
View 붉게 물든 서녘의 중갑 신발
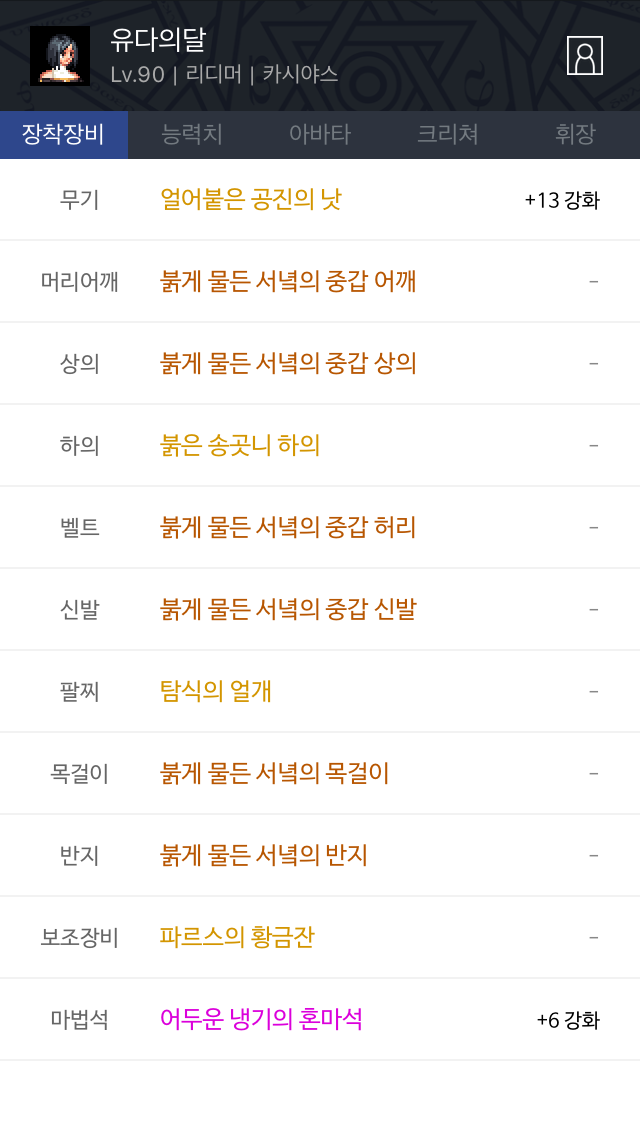tap(288, 609)
